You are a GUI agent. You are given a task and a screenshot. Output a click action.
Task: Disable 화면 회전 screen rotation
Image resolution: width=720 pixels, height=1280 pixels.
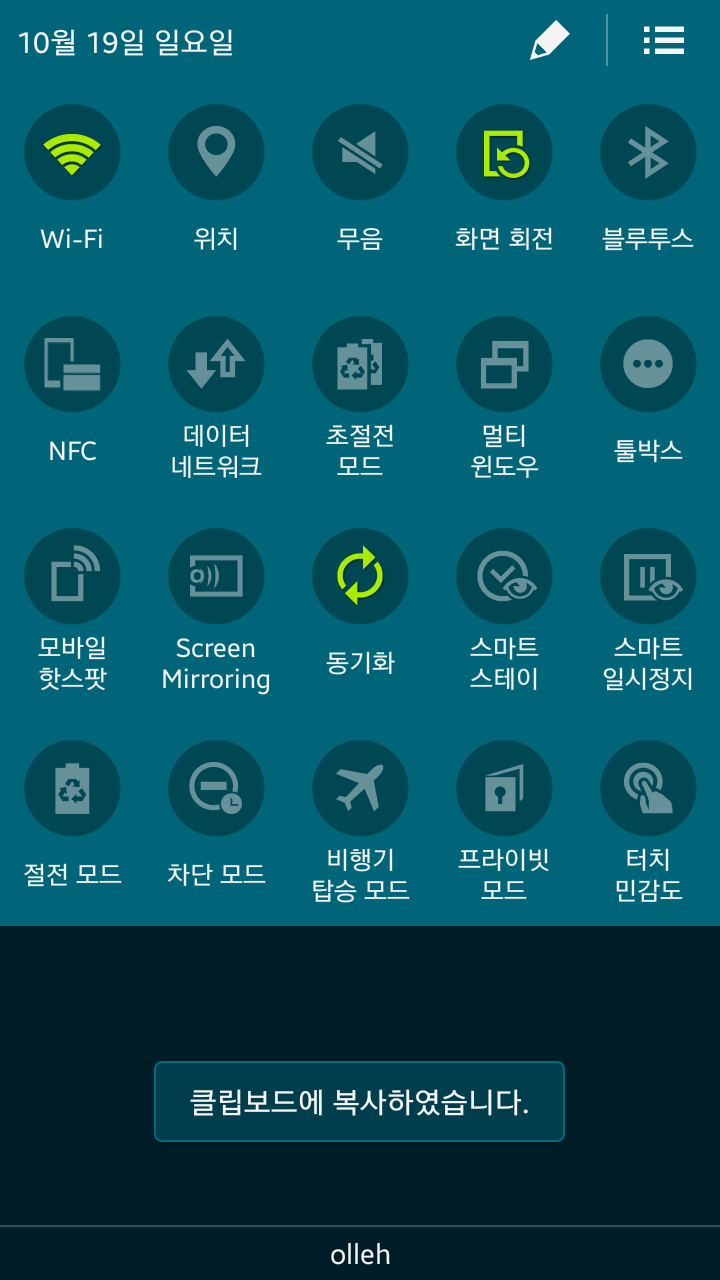(504, 153)
